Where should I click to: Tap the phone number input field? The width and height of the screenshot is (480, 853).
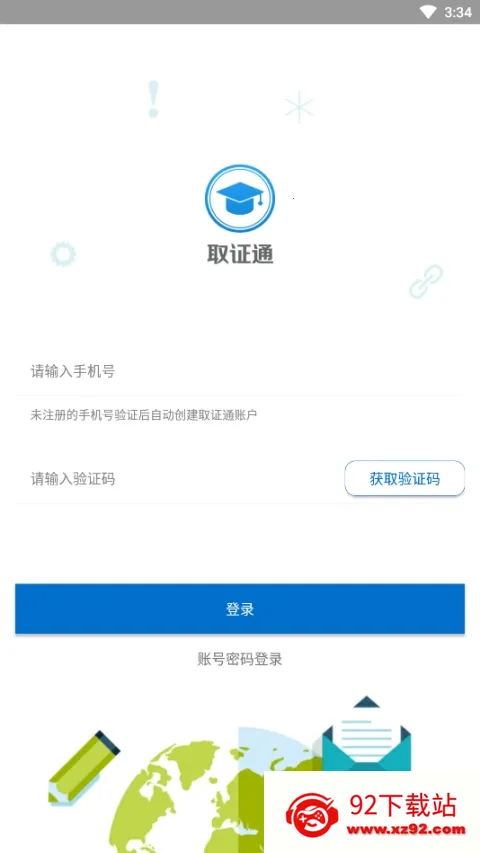[239, 372]
